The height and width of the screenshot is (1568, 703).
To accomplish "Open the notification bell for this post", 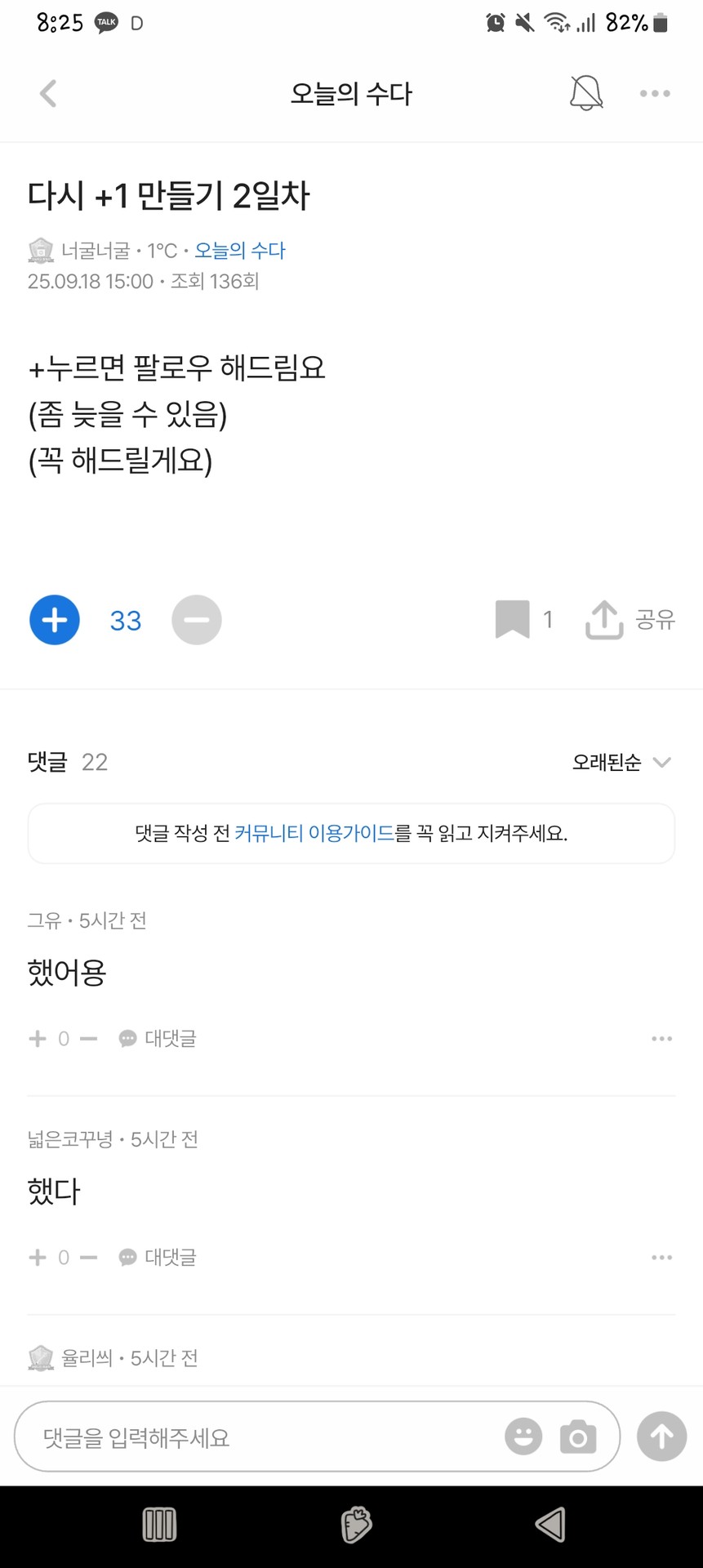I will [586, 93].
